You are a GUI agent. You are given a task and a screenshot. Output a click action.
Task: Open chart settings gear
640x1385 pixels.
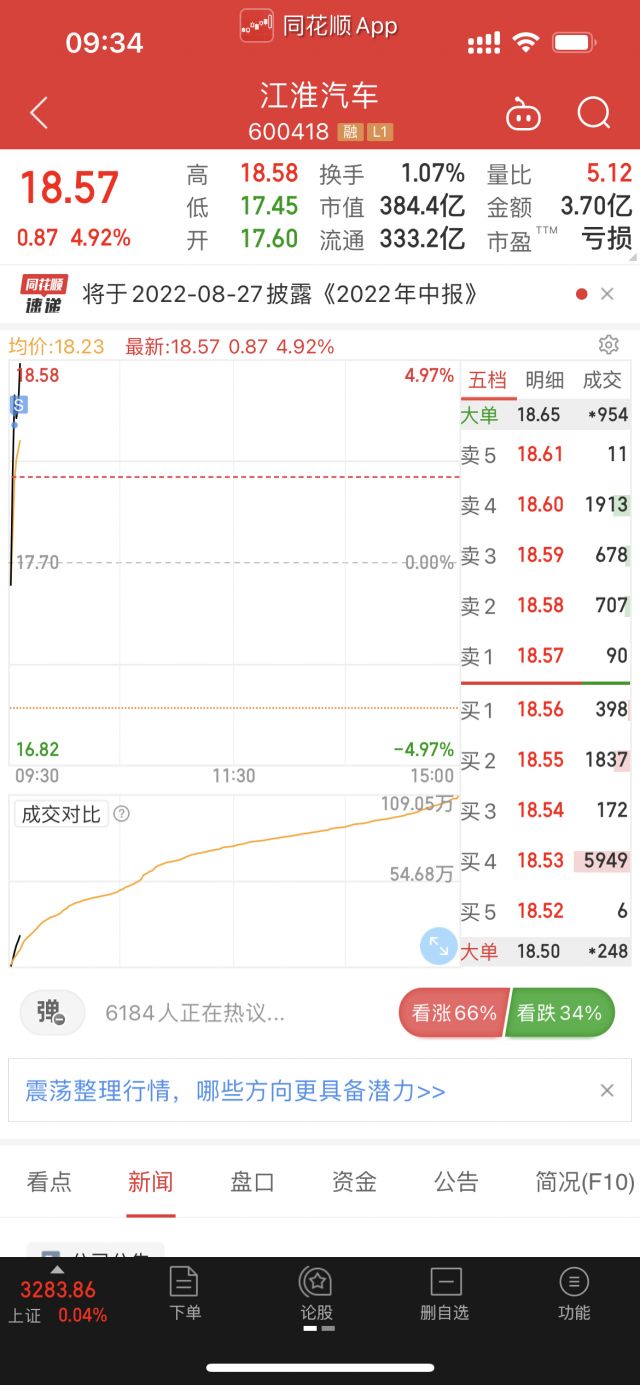pyautogui.click(x=608, y=345)
